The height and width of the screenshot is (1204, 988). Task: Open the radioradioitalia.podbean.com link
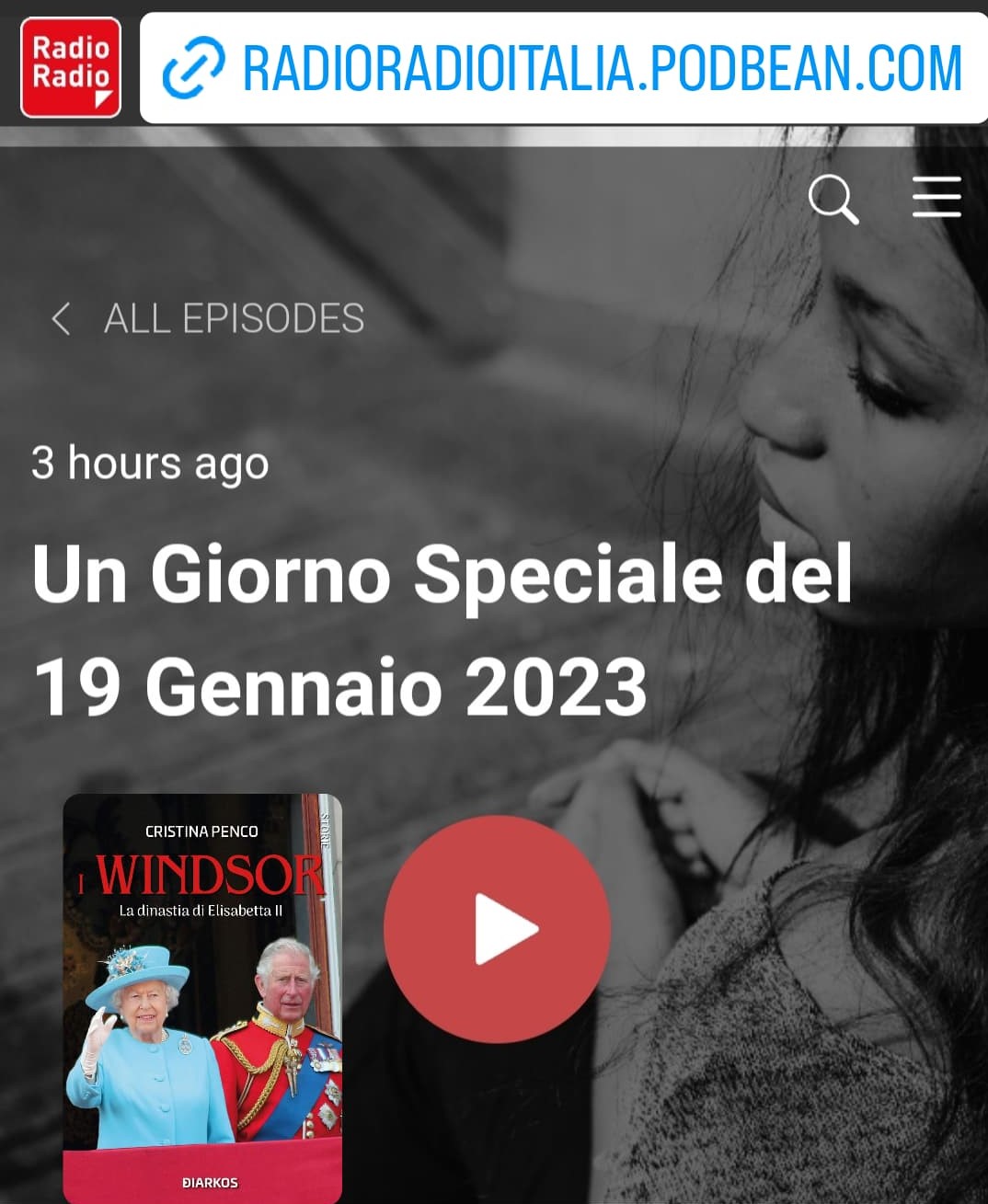563,68
